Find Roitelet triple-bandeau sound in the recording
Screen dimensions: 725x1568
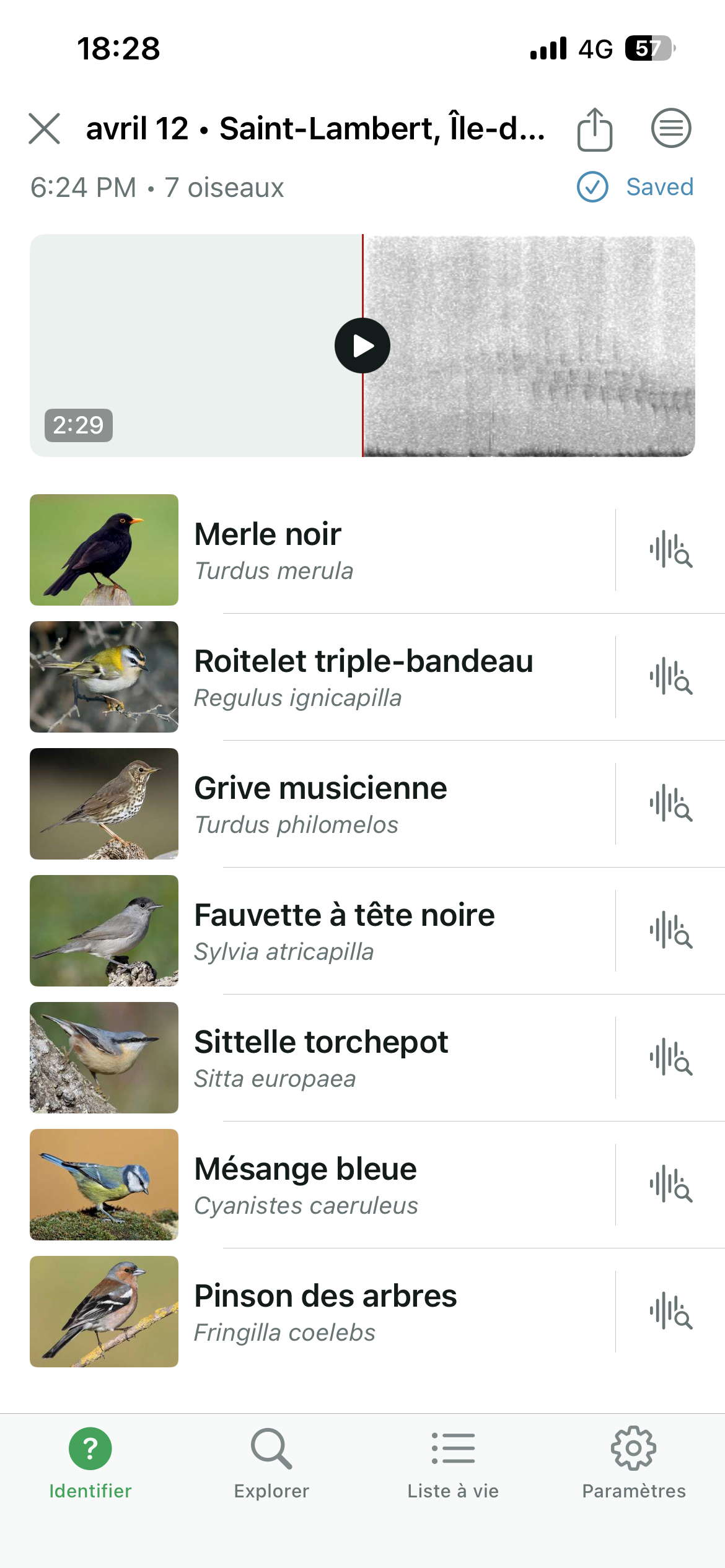pos(670,676)
